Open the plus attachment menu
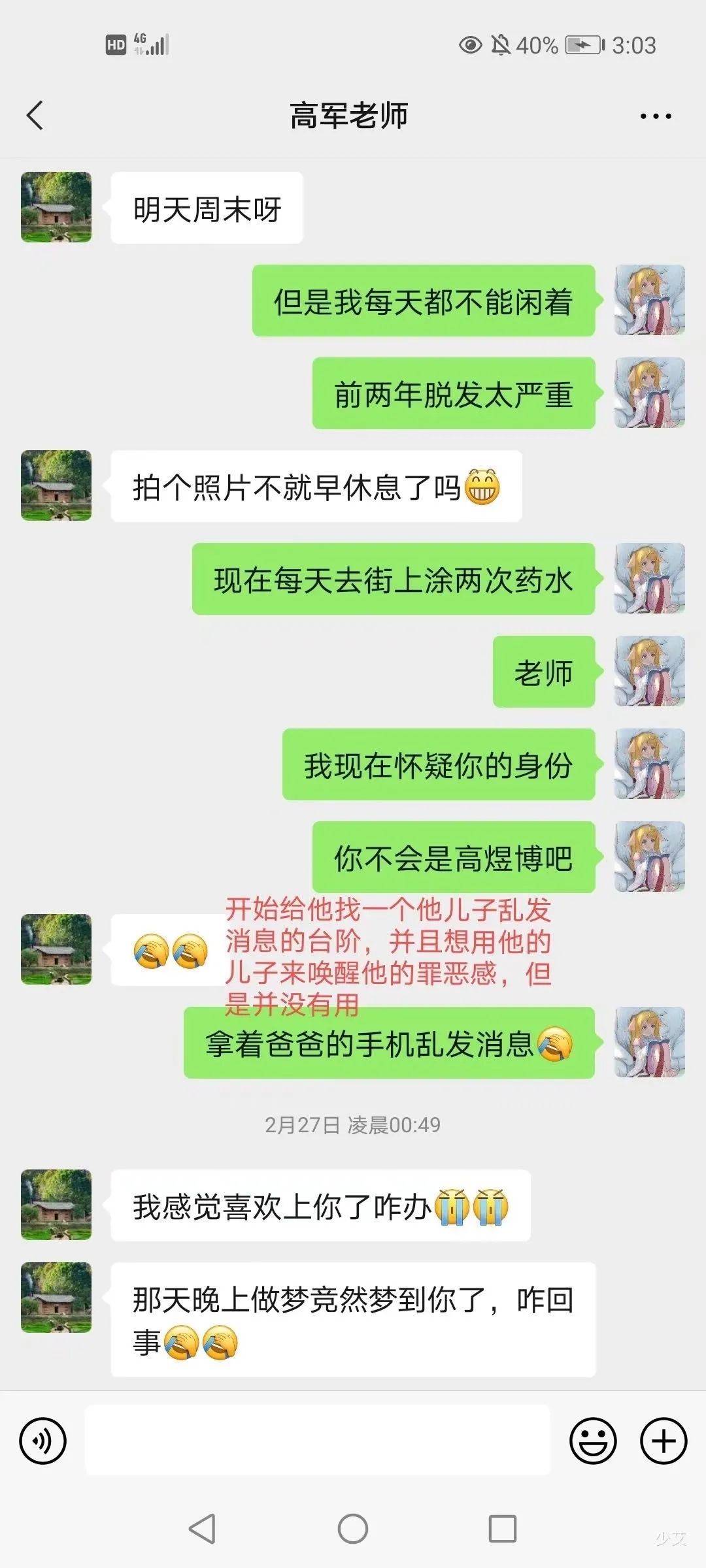This screenshot has height=1568, width=706. tap(663, 1441)
